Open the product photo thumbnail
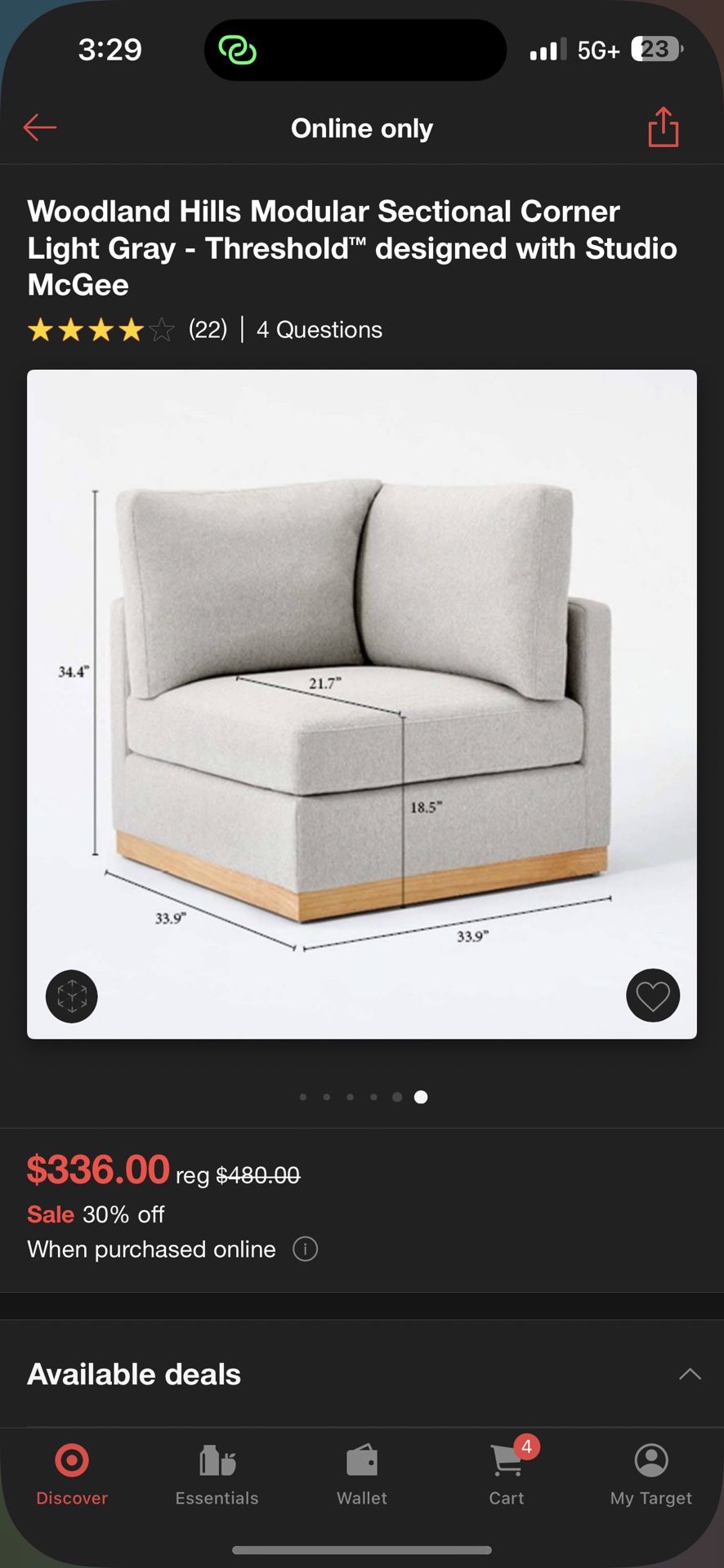Image resolution: width=724 pixels, height=1568 pixels. point(362,704)
